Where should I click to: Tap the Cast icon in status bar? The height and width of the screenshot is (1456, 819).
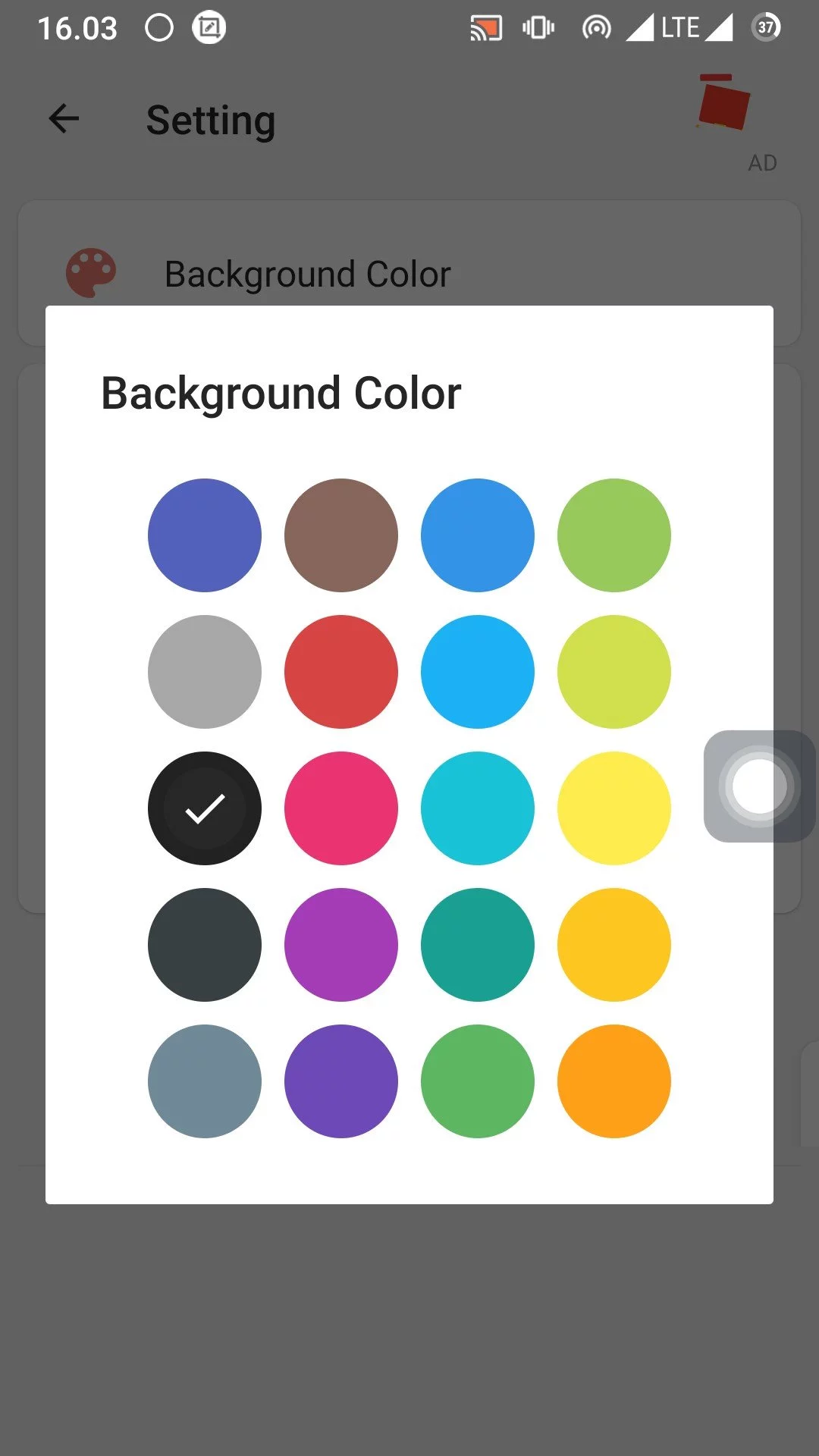coord(485,27)
